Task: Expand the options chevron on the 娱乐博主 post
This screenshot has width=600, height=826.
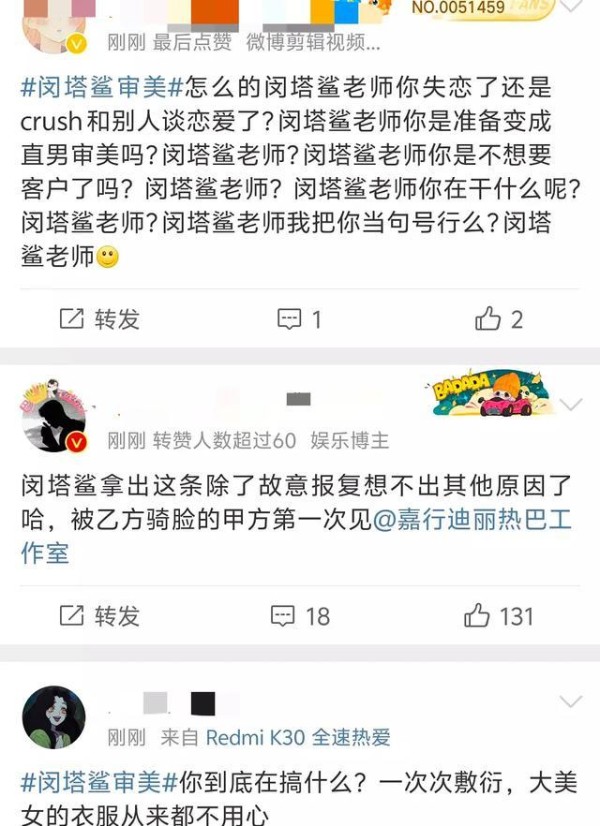Action: (x=570, y=405)
